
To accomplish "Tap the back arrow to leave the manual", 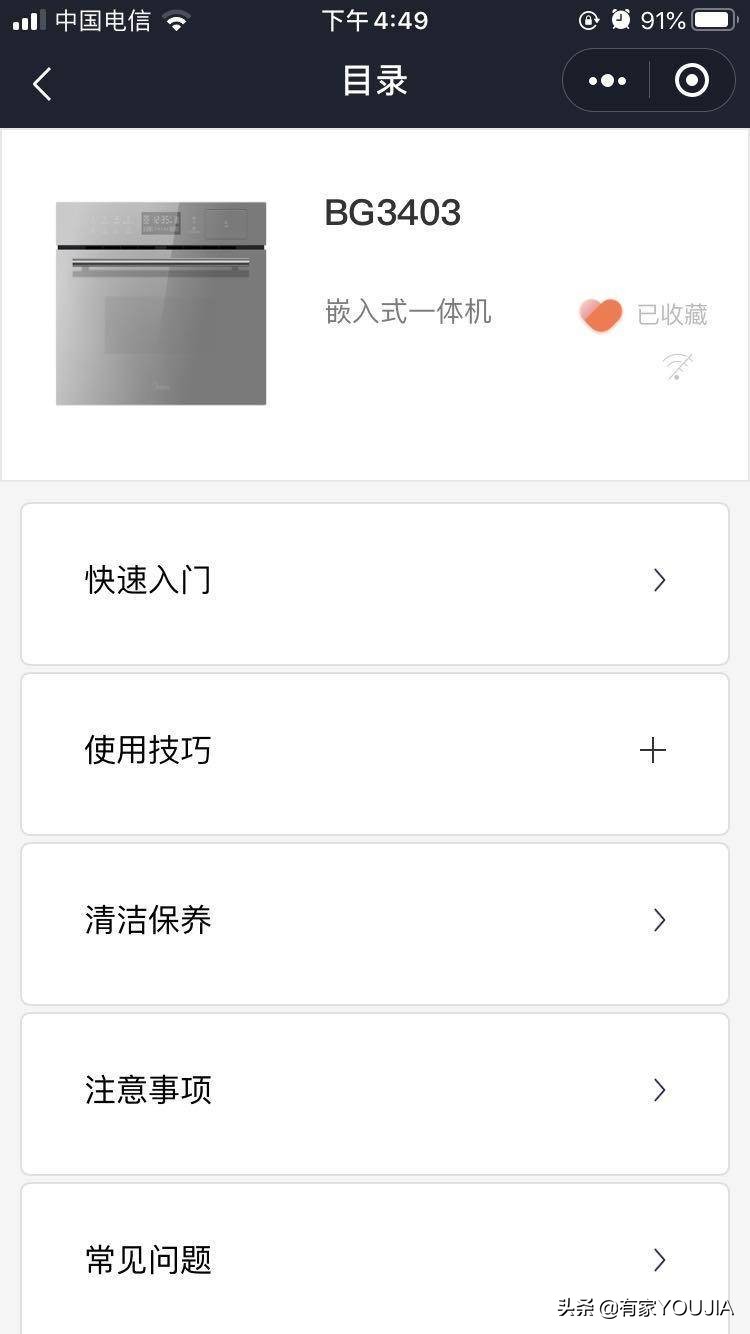I will pyautogui.click(x=40, y=84).
